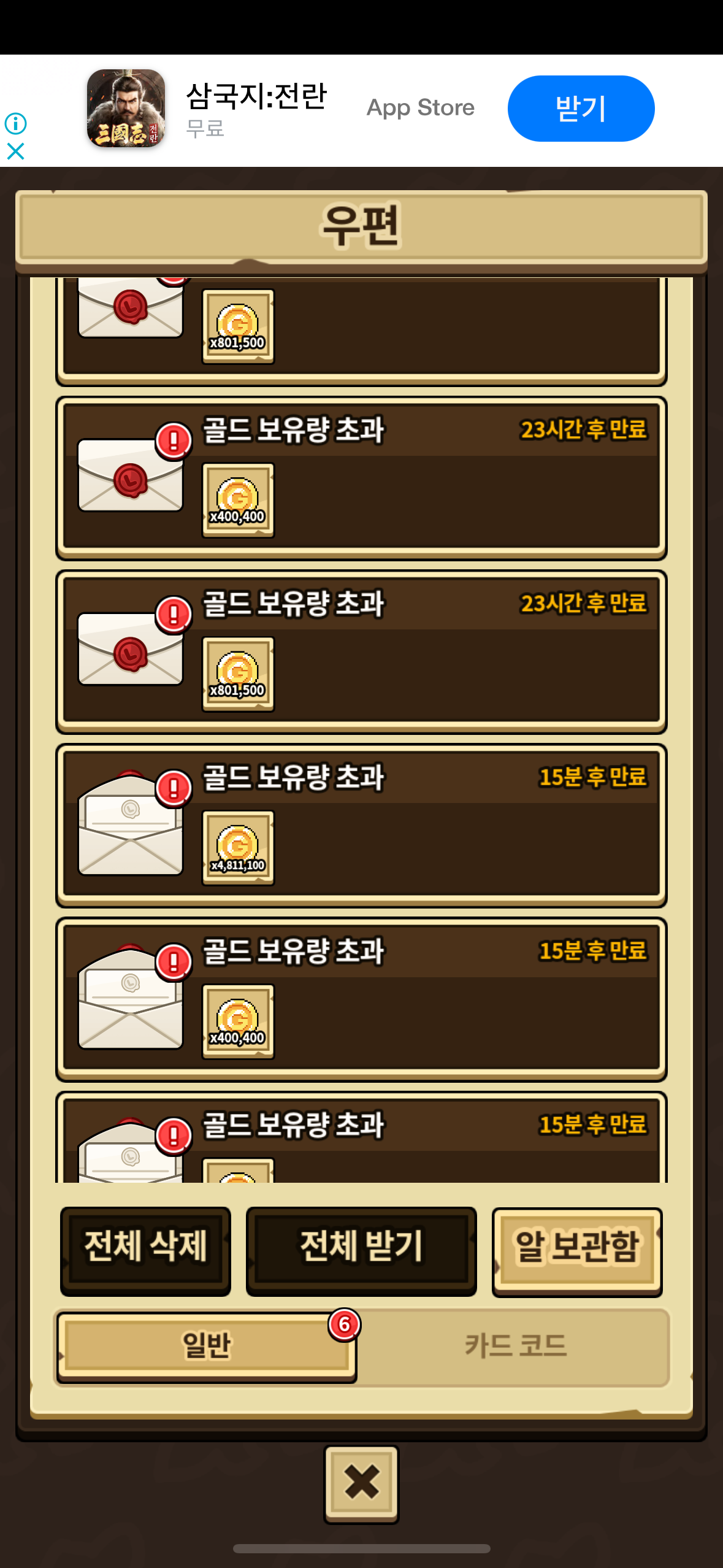The height and width of the screenshot is (1568, 723).
Task: Open the 15분 mail with x400,400 gold
Action: (361, 999)
